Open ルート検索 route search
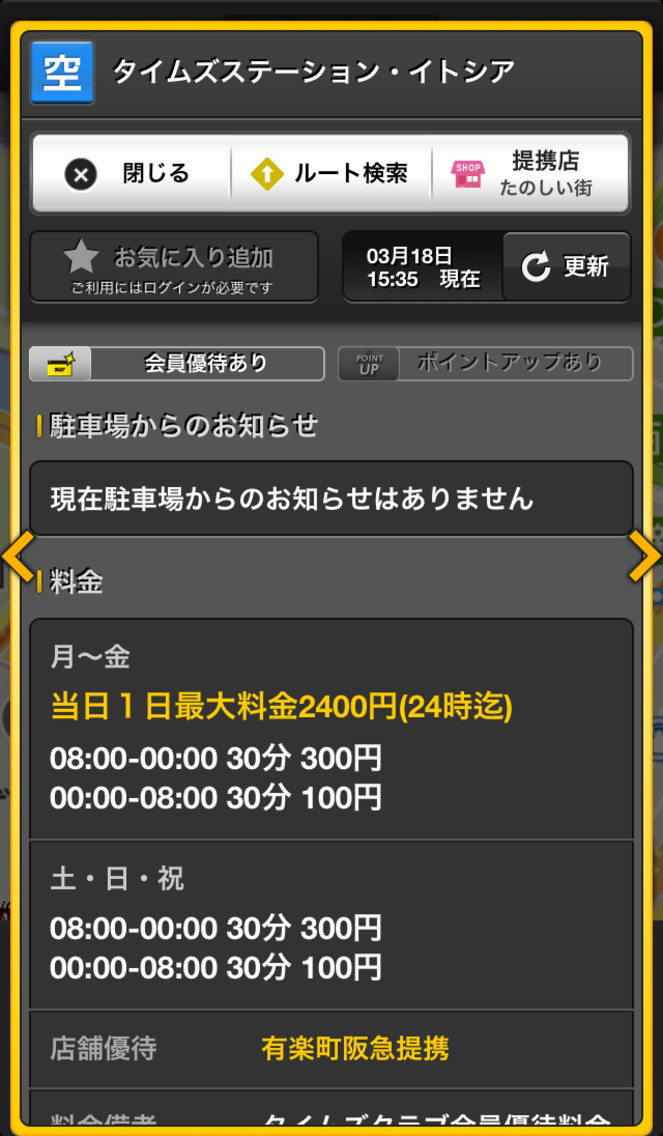The width and height of the screenshot is (663, 1136). 331,174
